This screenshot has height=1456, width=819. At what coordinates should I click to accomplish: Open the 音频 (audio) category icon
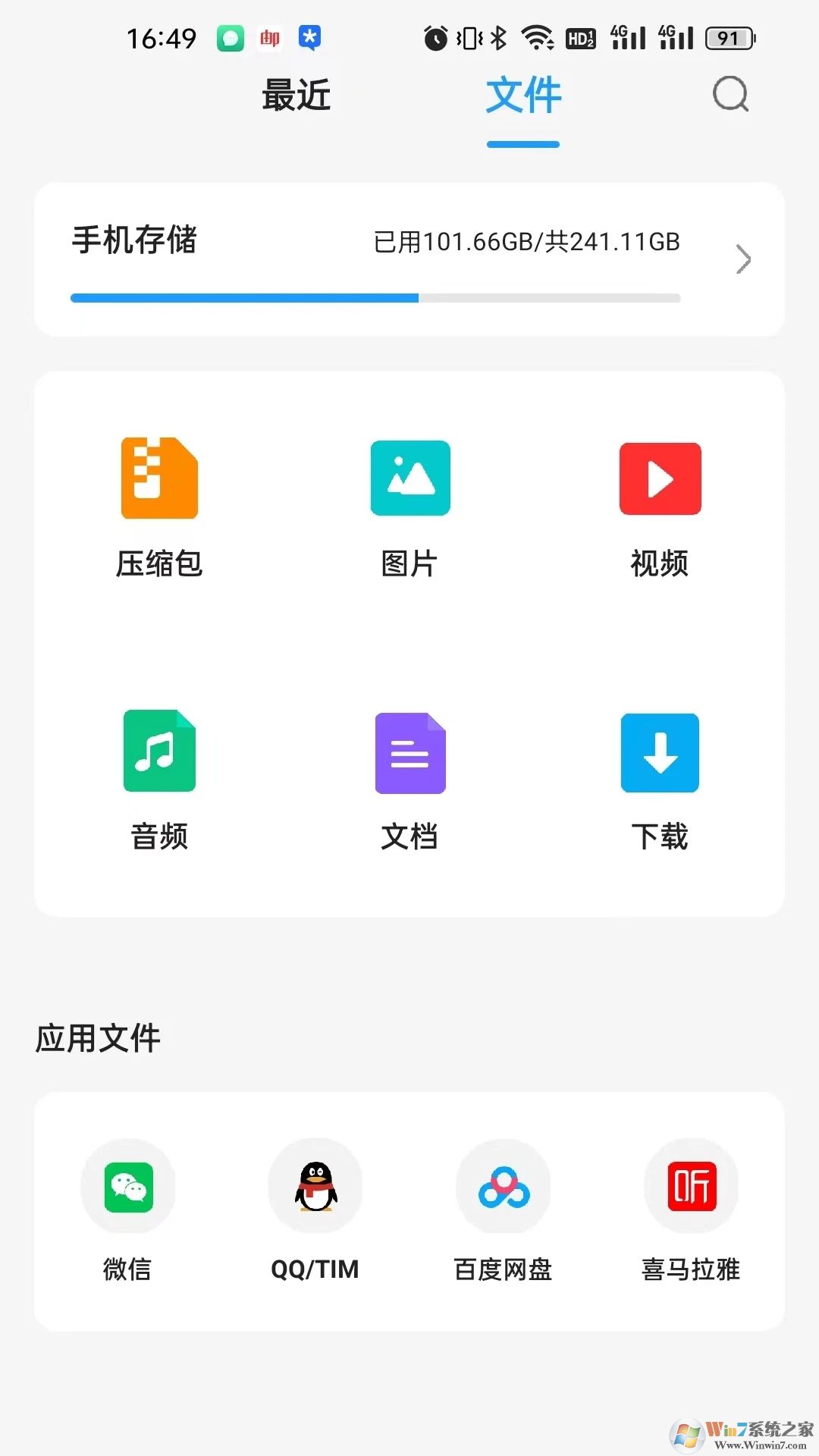[158, 752]
